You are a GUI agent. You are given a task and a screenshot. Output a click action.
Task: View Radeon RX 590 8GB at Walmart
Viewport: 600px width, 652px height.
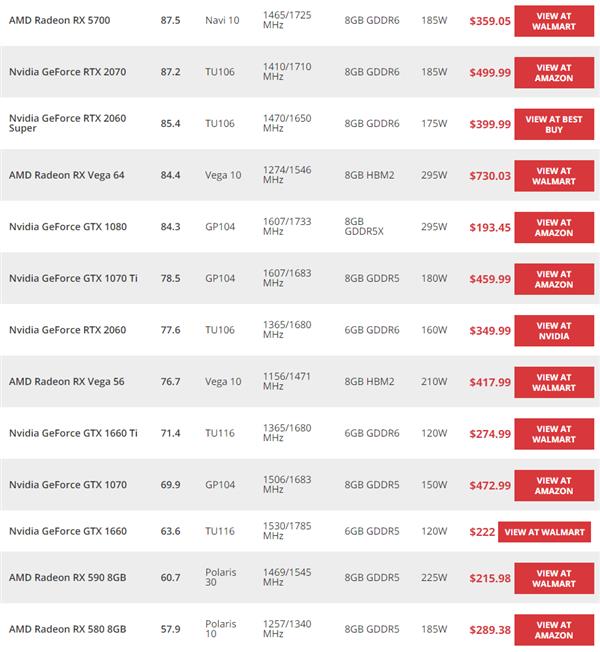click(x=553, y=578)
